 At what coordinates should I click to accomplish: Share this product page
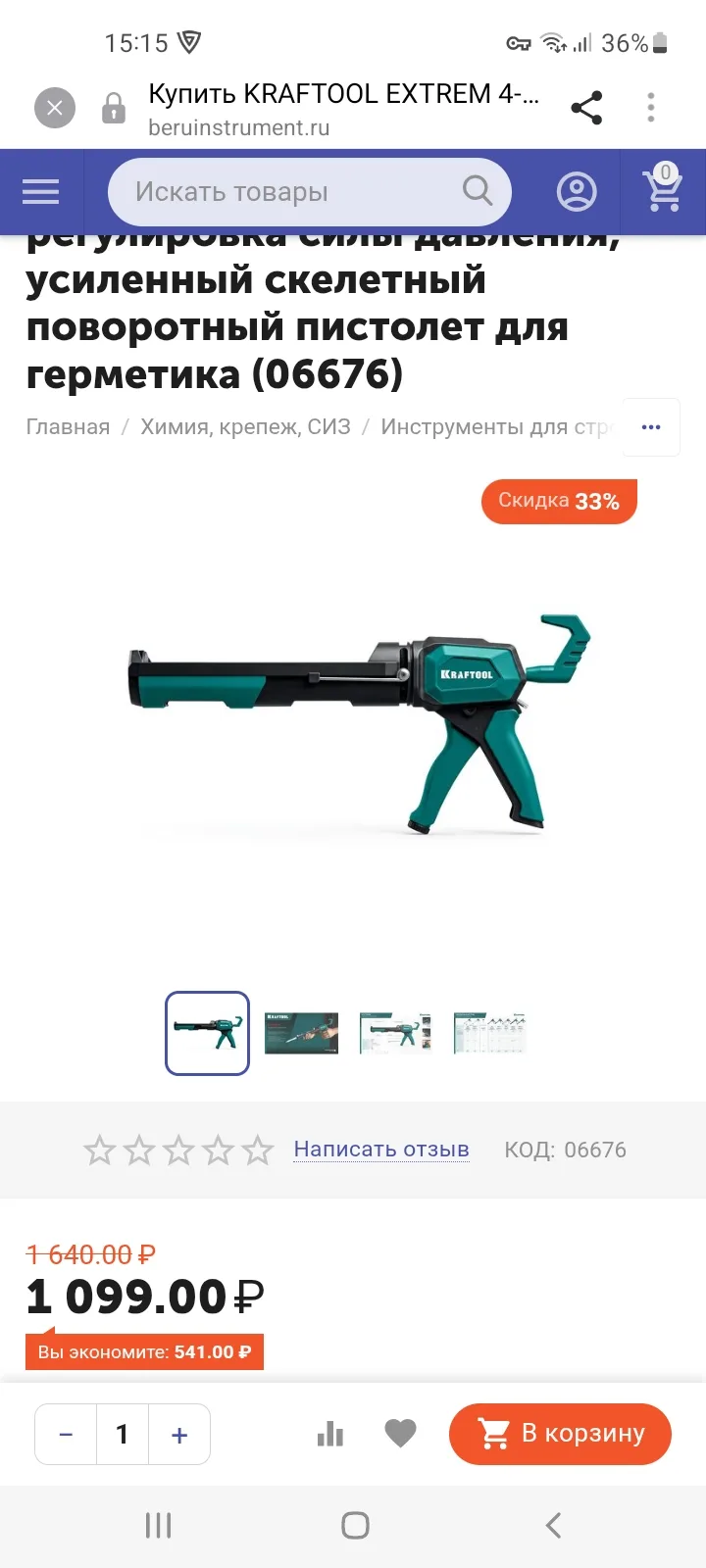[x=586, y=108]
